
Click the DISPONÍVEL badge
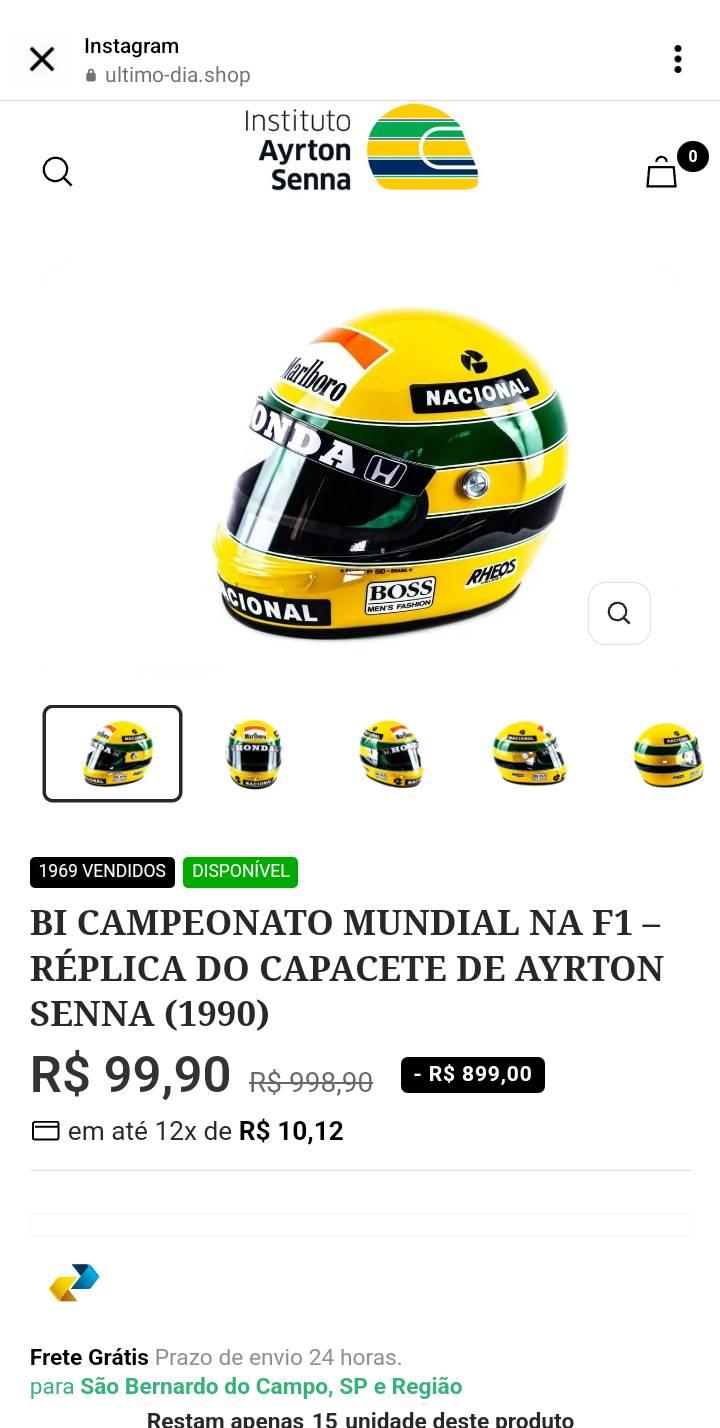[x=240, y=871]
